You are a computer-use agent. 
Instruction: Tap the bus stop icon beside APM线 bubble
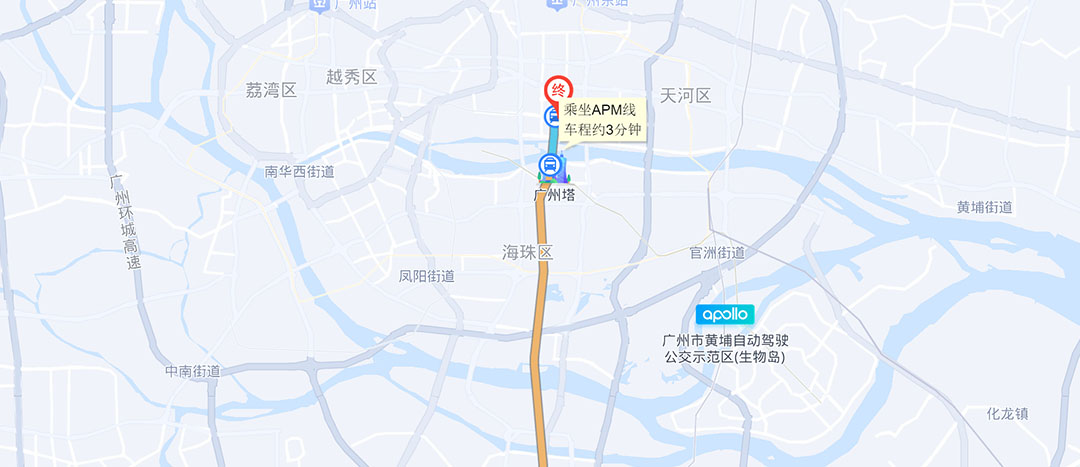coord(552,117)
